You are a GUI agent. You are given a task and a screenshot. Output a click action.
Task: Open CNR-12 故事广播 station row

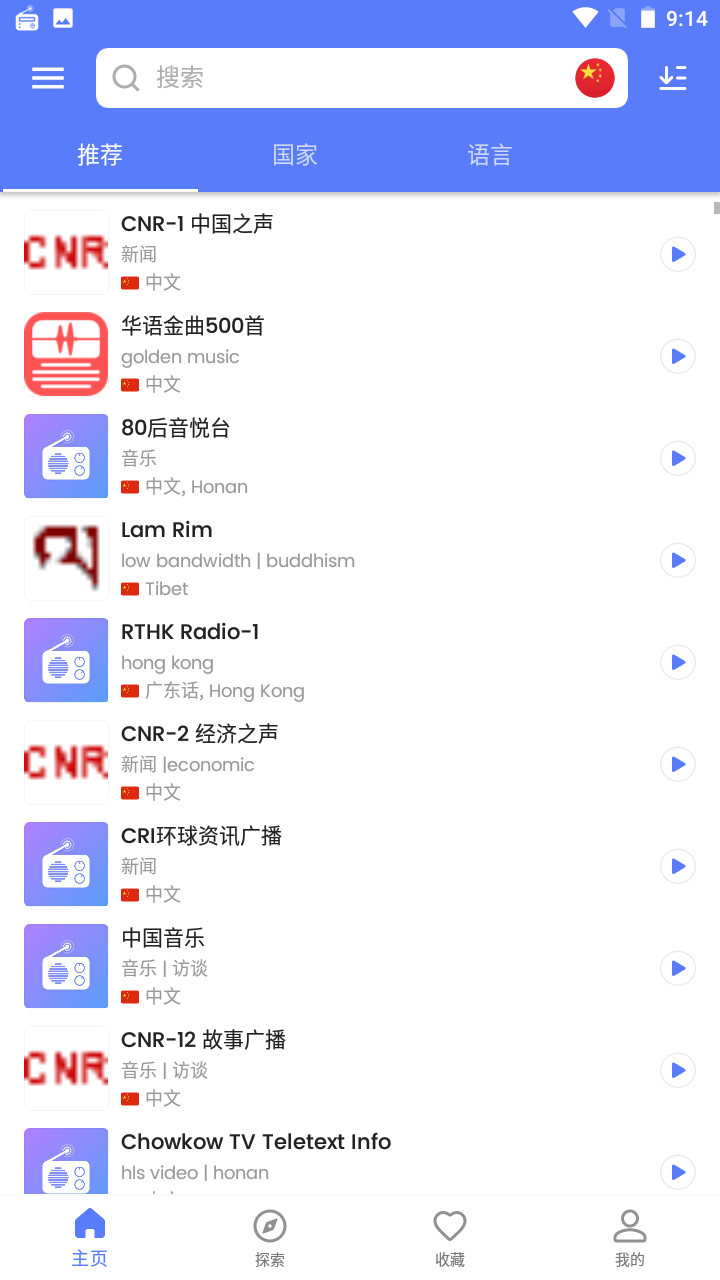360,1069
